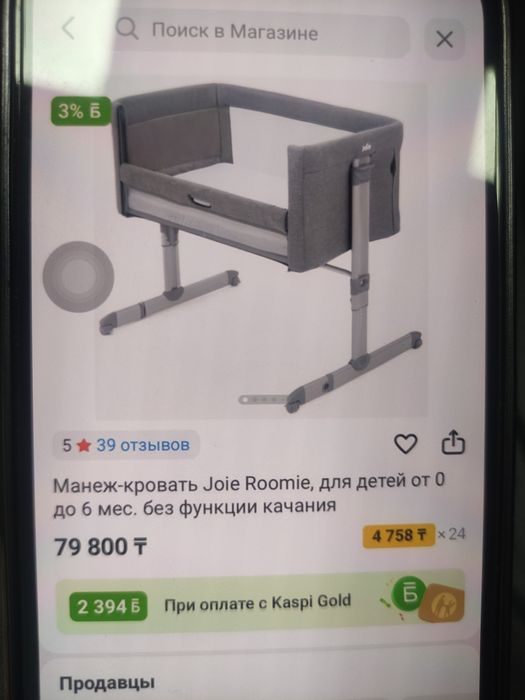Open the product photo of the Joie Roomie
The width and height of the screenshot is (525, 700).
click(261, 250)
